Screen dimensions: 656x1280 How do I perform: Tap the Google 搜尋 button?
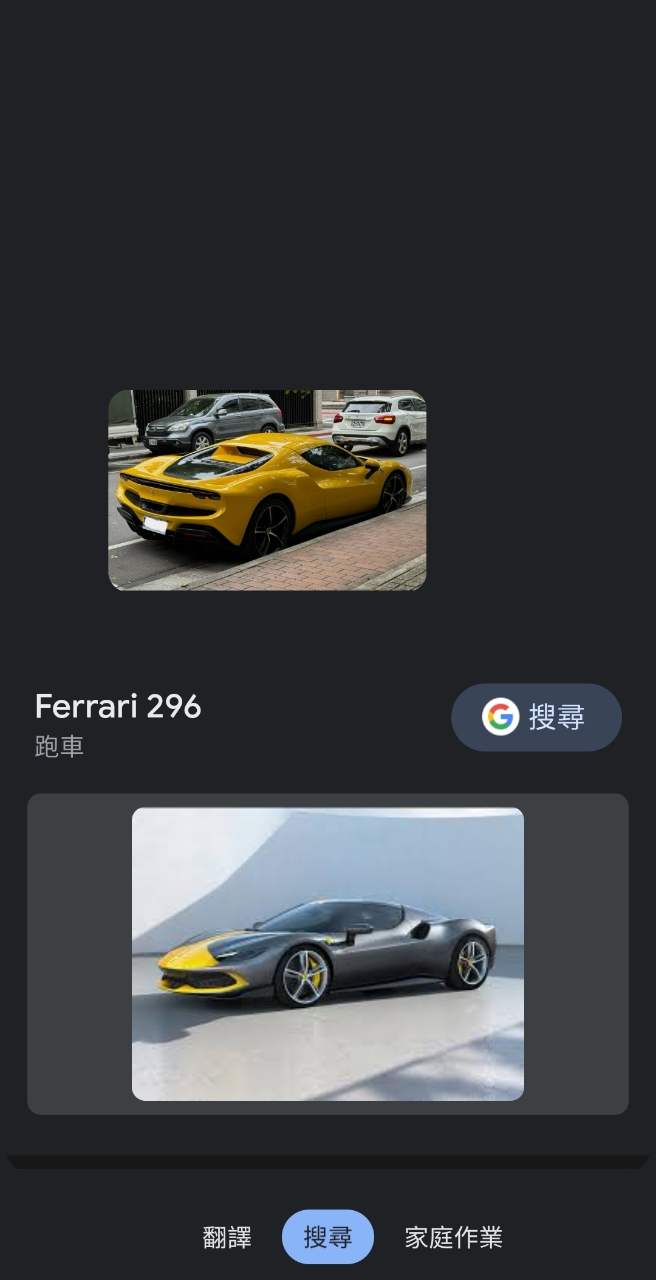536,717
